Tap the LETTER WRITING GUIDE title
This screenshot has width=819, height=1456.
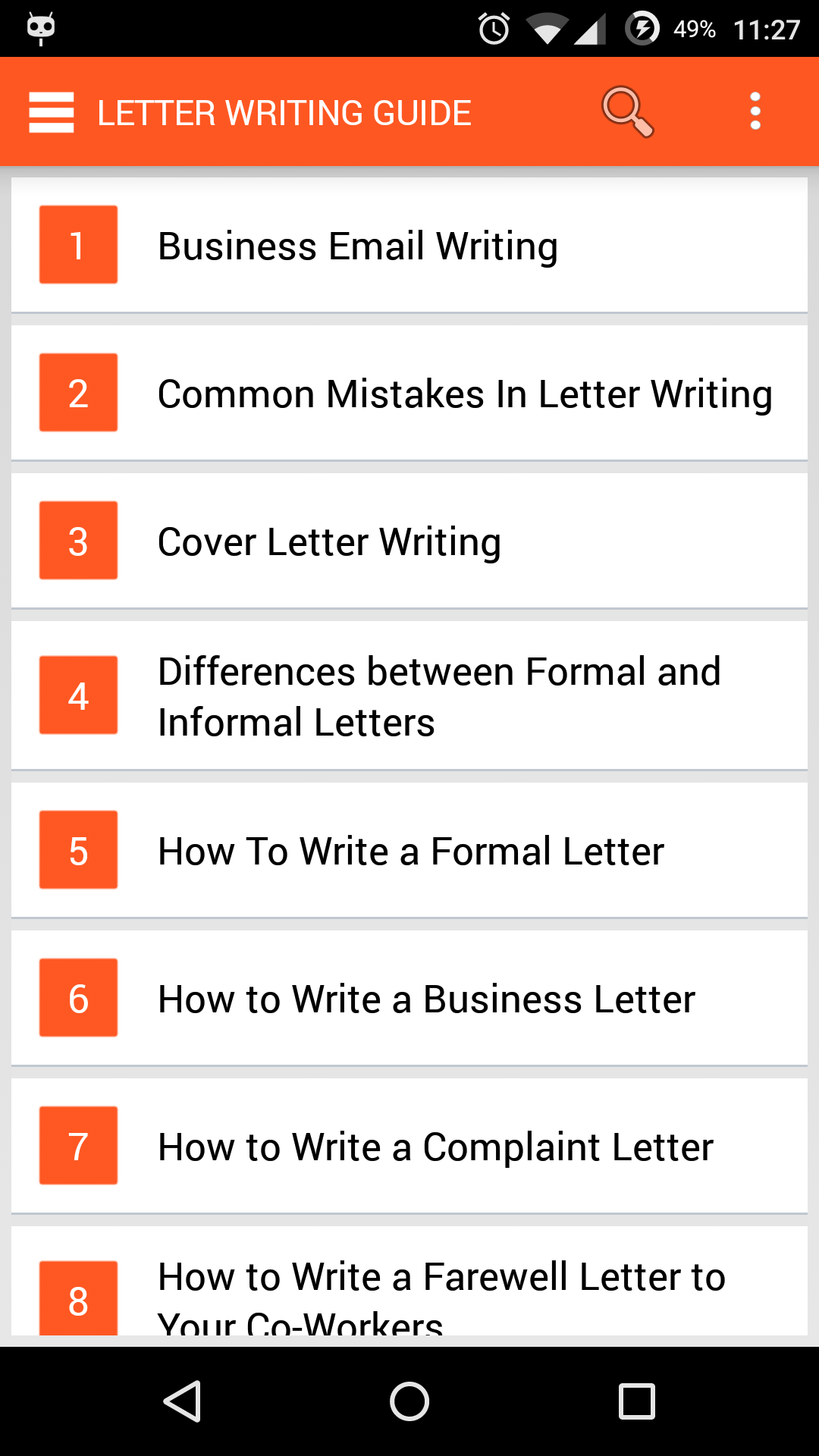[x=284, y=111]
